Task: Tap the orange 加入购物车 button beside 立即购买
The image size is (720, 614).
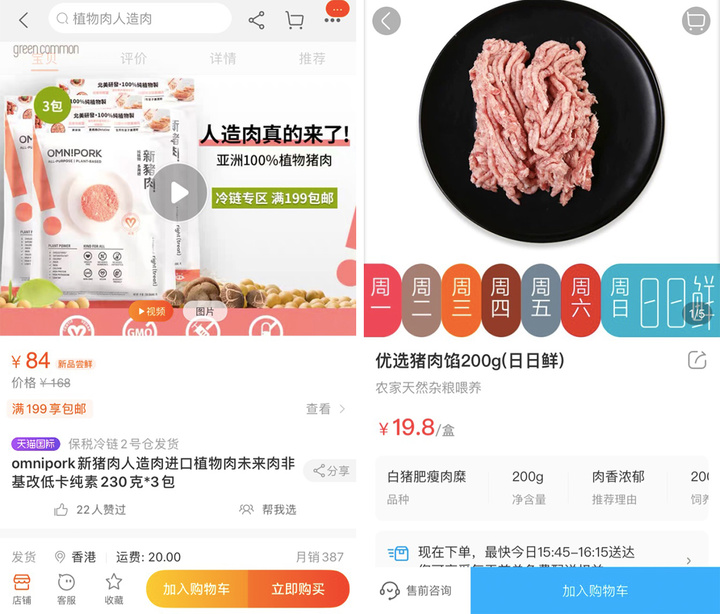Action: (x=196, y=589)
